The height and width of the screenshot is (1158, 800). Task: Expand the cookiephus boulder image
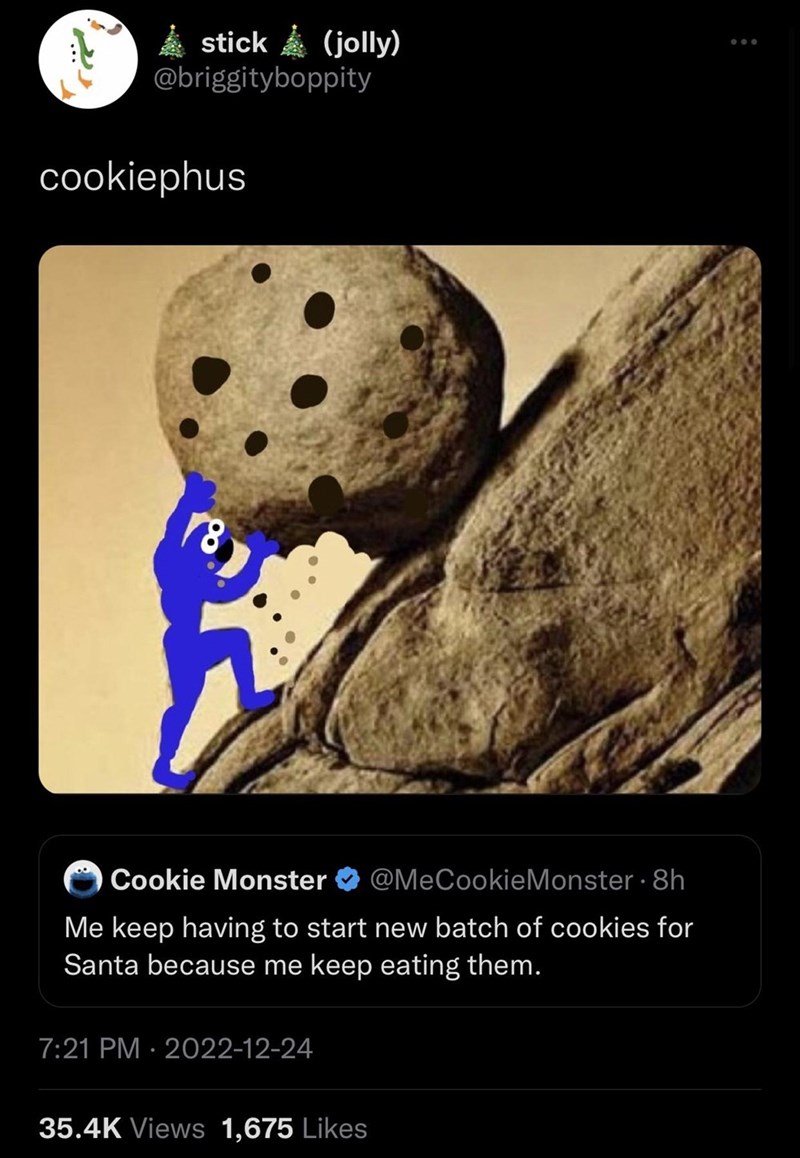point(400,519)
